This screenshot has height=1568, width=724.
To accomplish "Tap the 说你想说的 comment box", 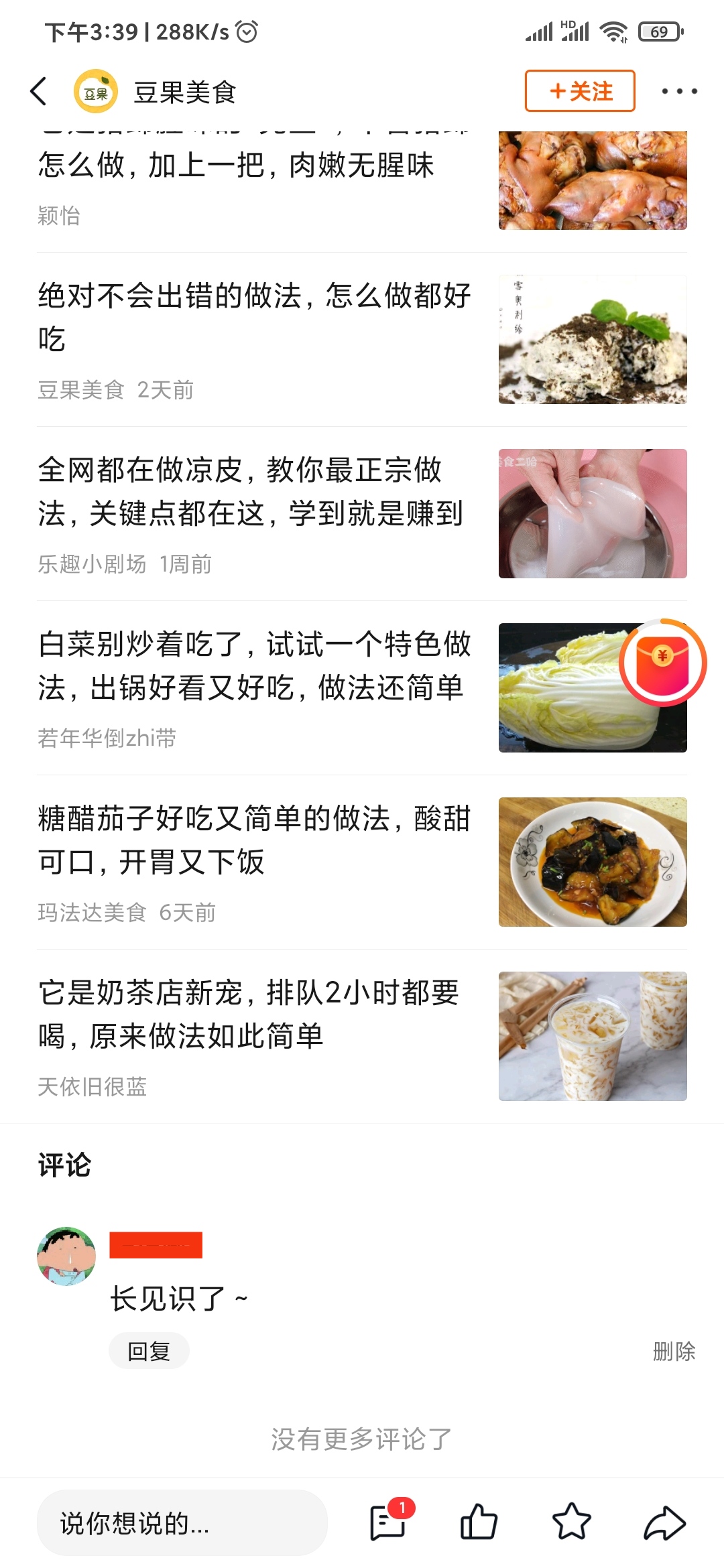I will (x=182, y=1522).
